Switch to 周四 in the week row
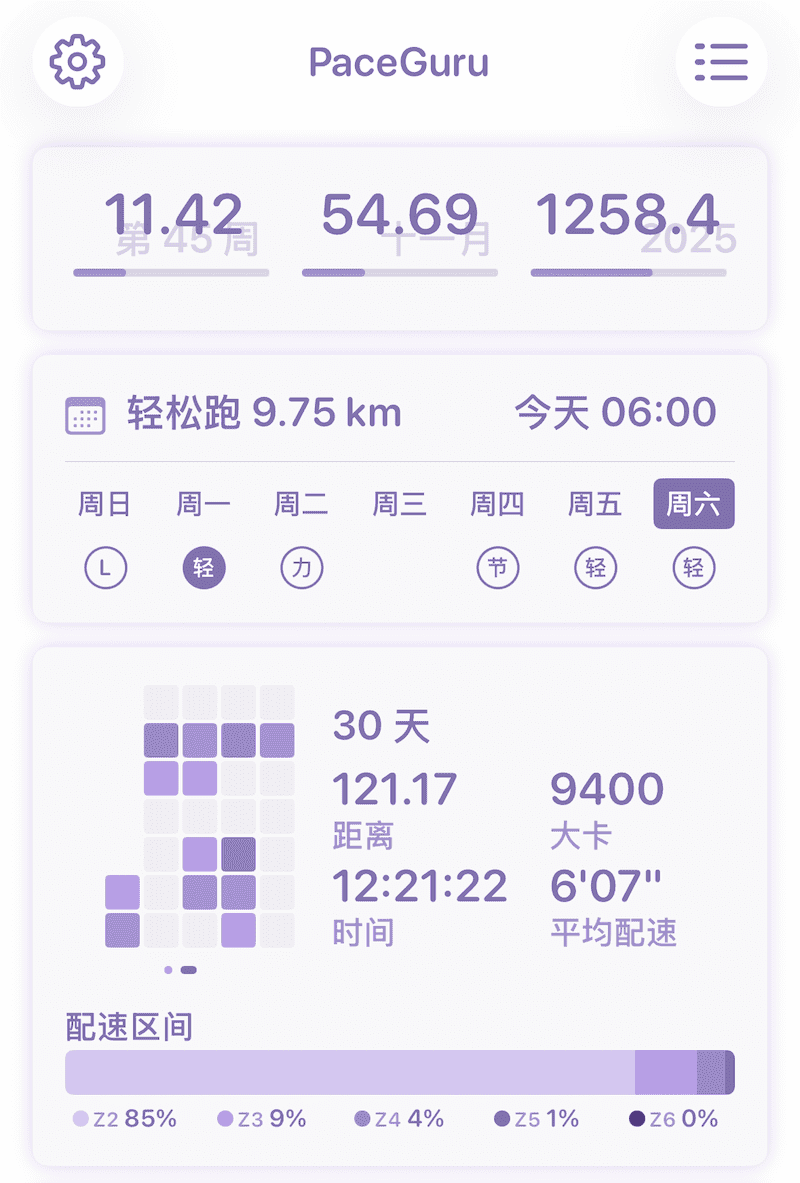The height and width of the screenshot is (1183, 800). tap(497, 504)
